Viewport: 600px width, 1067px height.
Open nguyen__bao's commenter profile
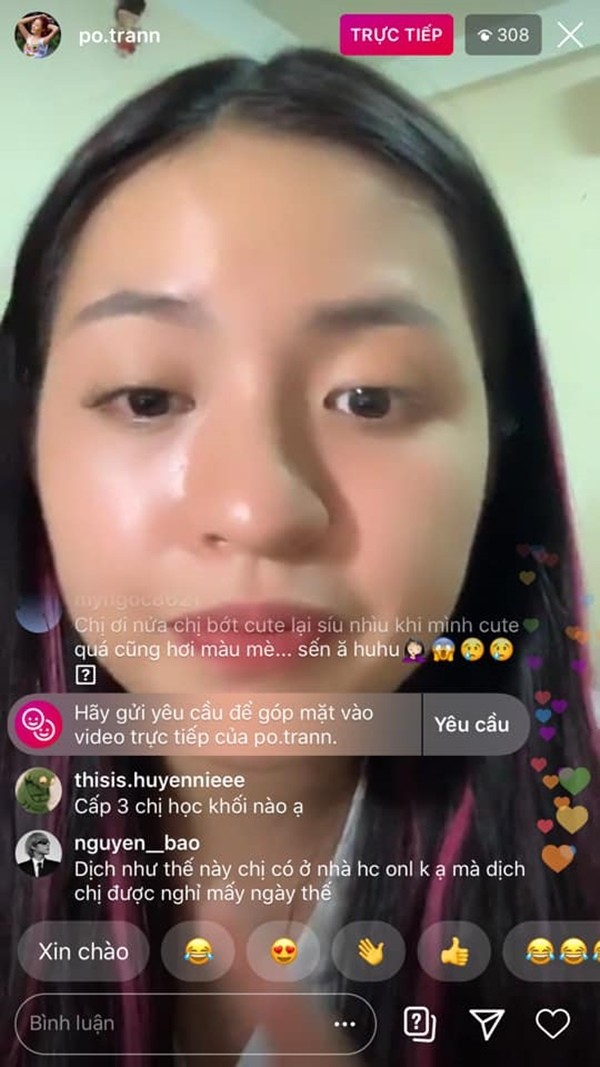click(x=39, y=853)
